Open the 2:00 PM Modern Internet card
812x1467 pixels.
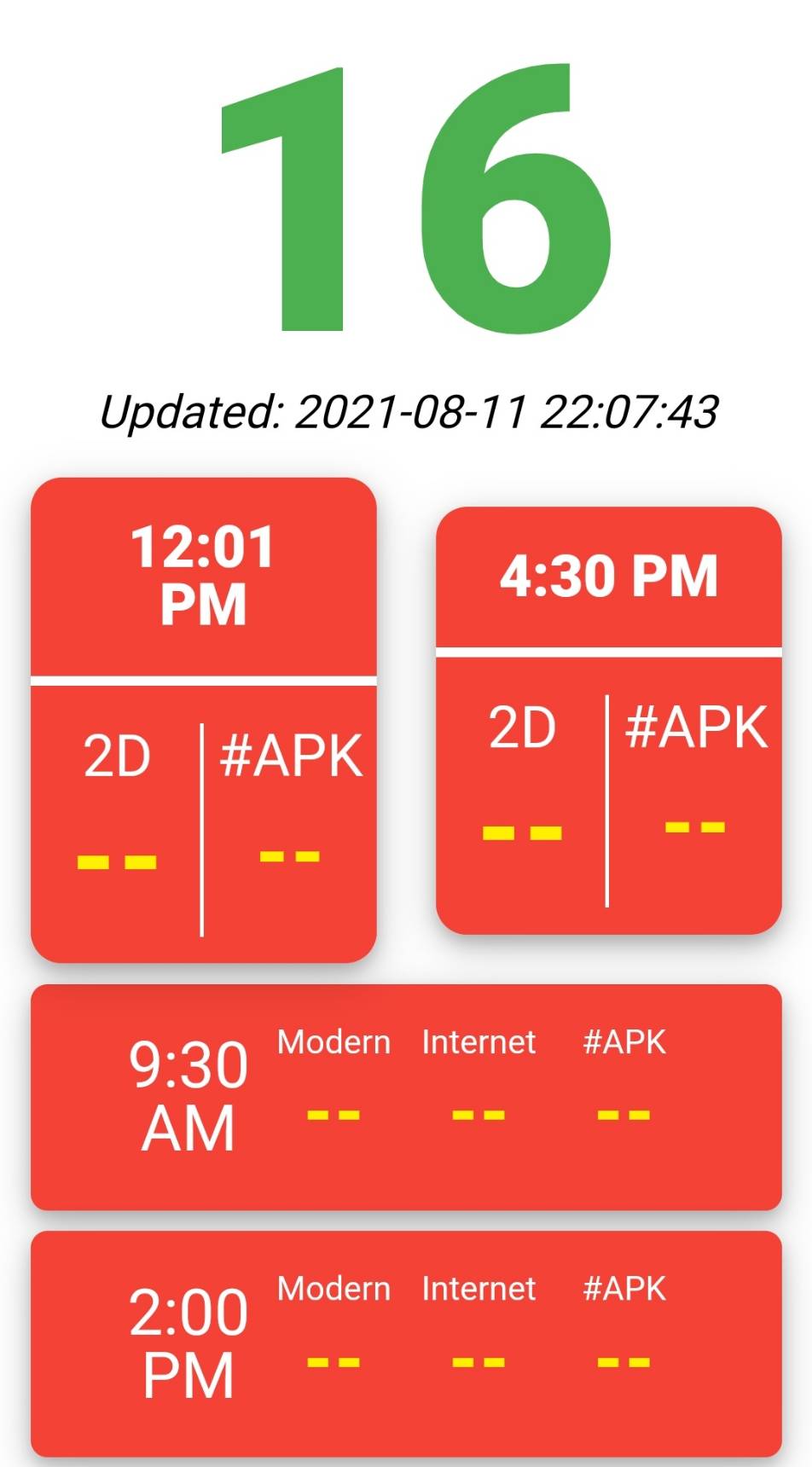pos(406,1343)
